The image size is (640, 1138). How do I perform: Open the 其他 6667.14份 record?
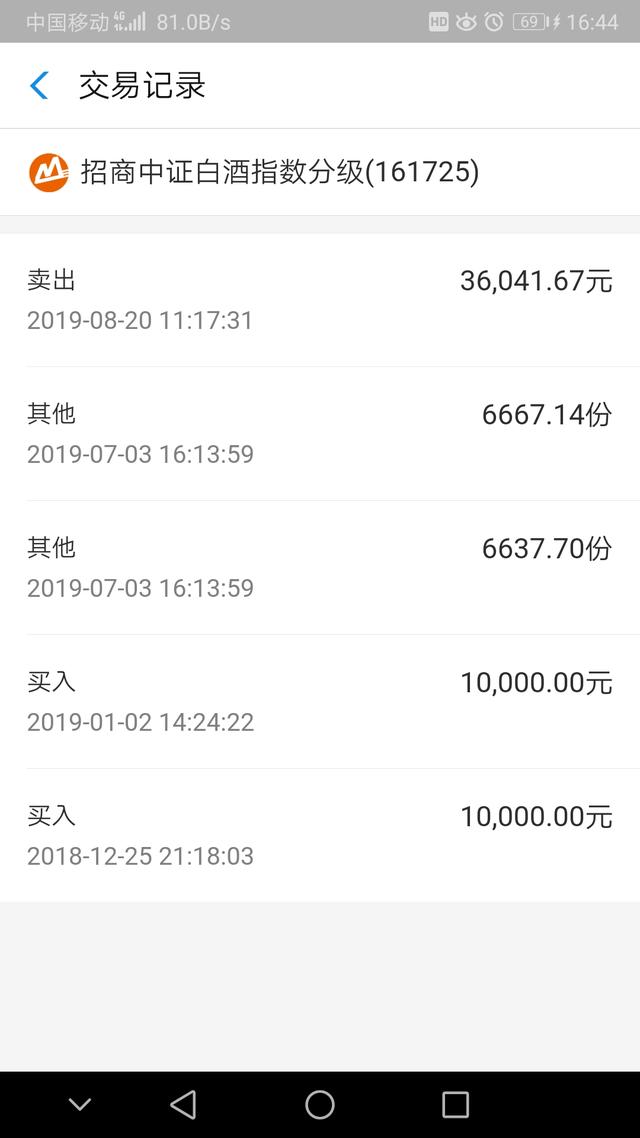(x=320, y=433)
